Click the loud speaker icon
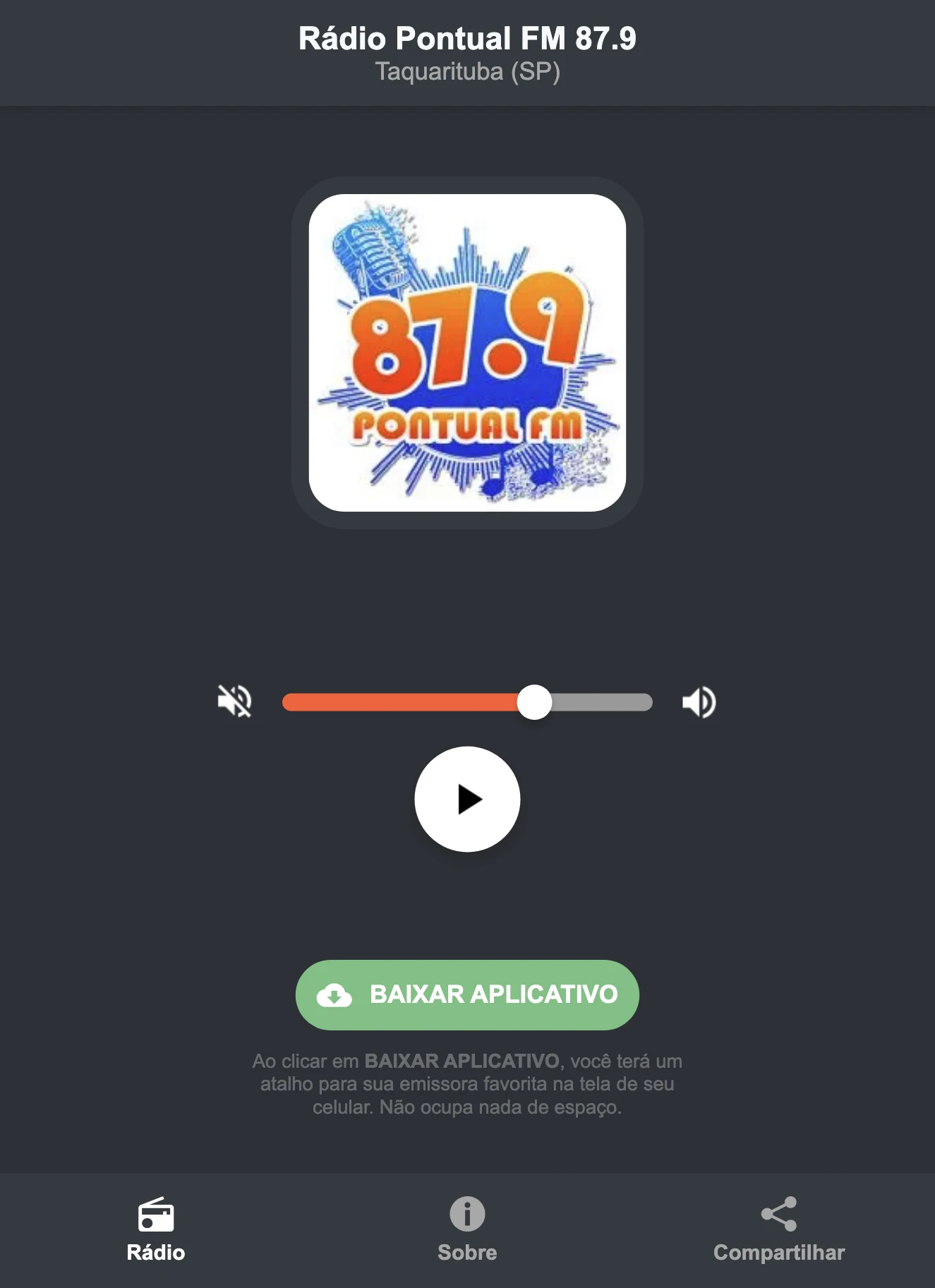Viewport: 935px width, 1288px height. pyautogui.click(x=699, y=701)
